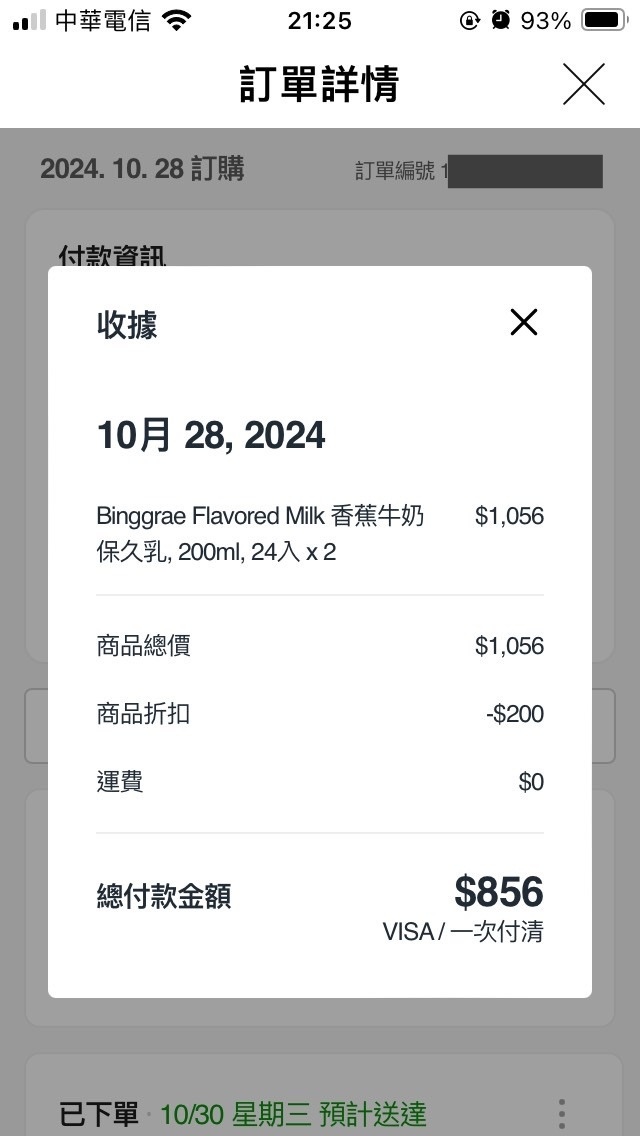640x1136 pixels.
Task: Close the 收據 receipt dialog
Action: point(524,322)
